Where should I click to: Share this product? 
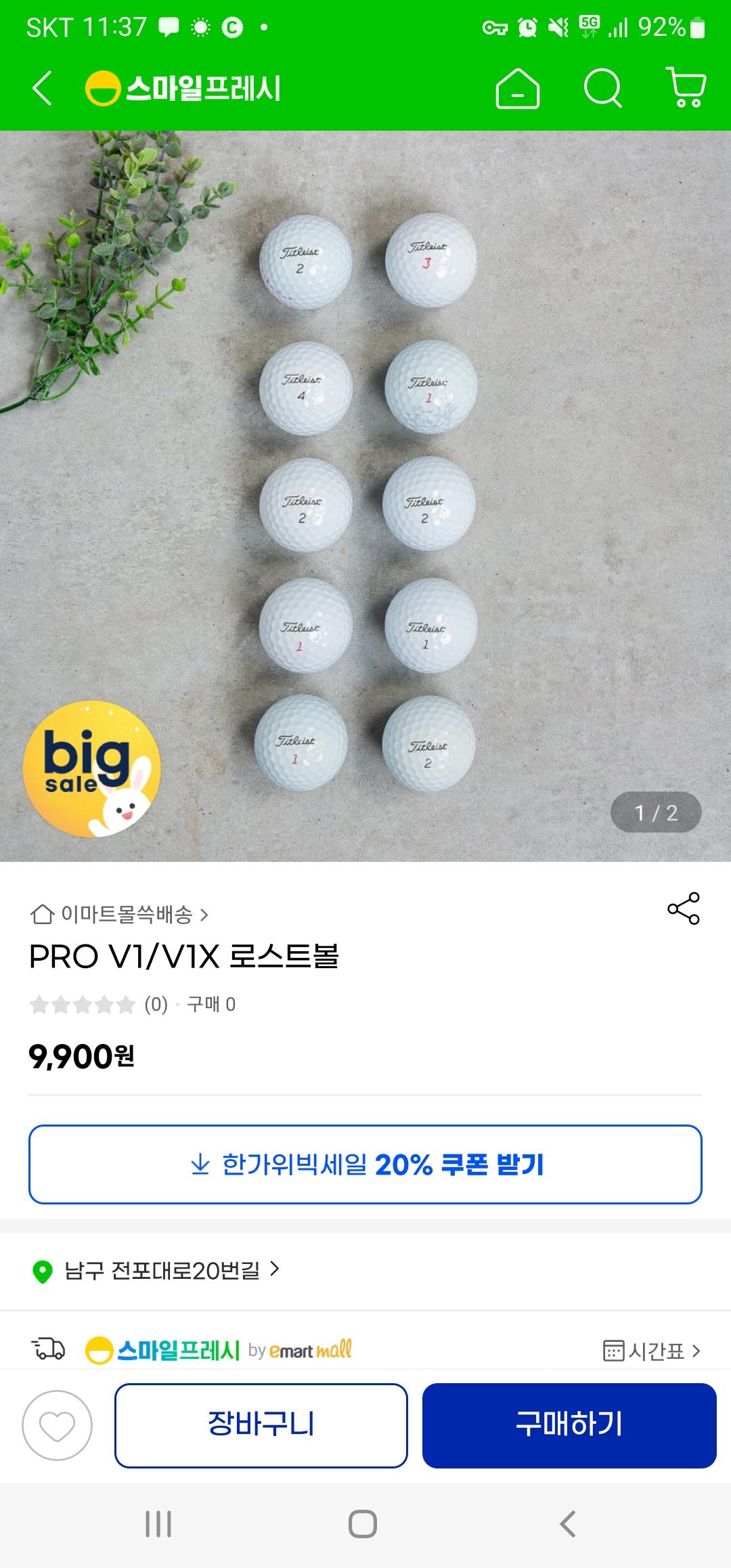[x=684, y=909]
